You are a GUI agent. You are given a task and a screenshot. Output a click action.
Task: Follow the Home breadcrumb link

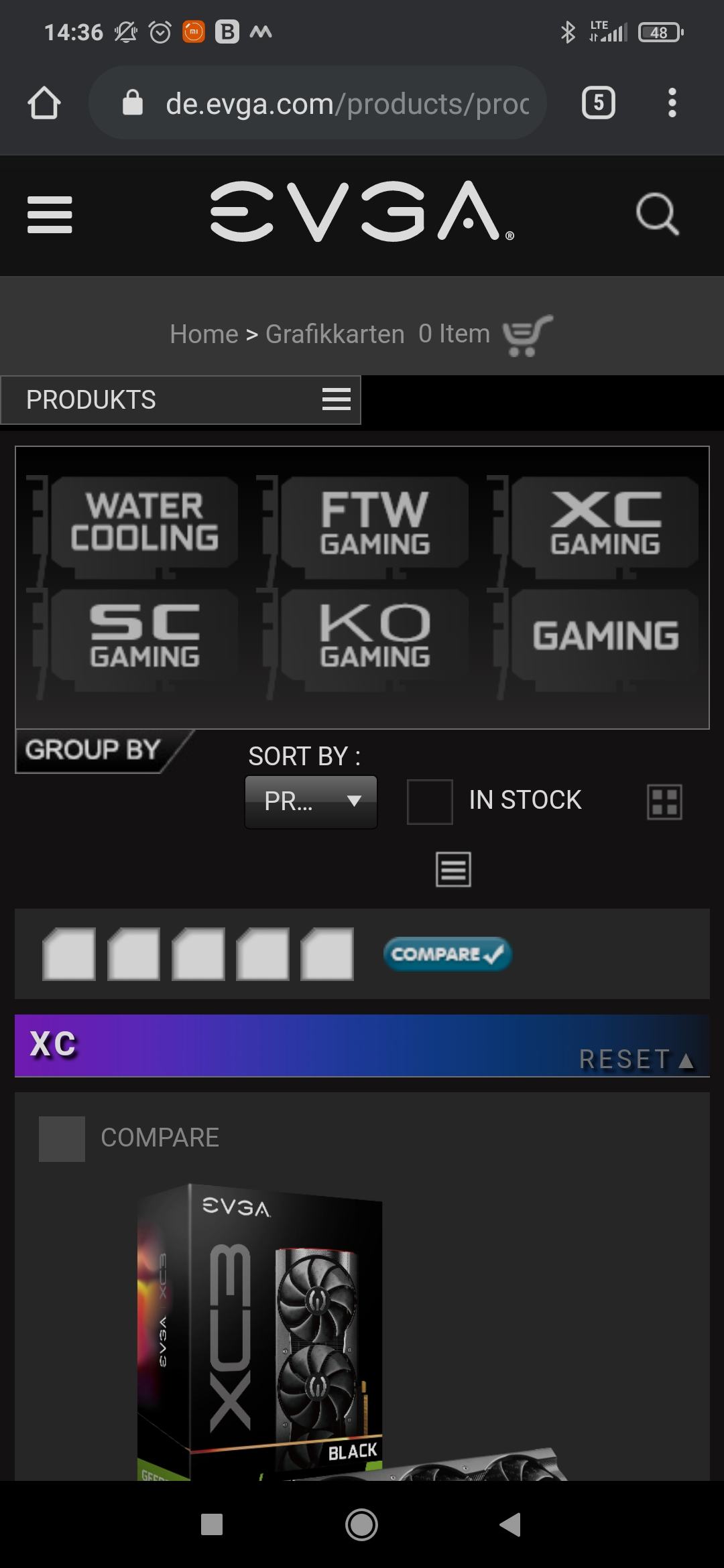pyautogui.click(x=204, y=334)
